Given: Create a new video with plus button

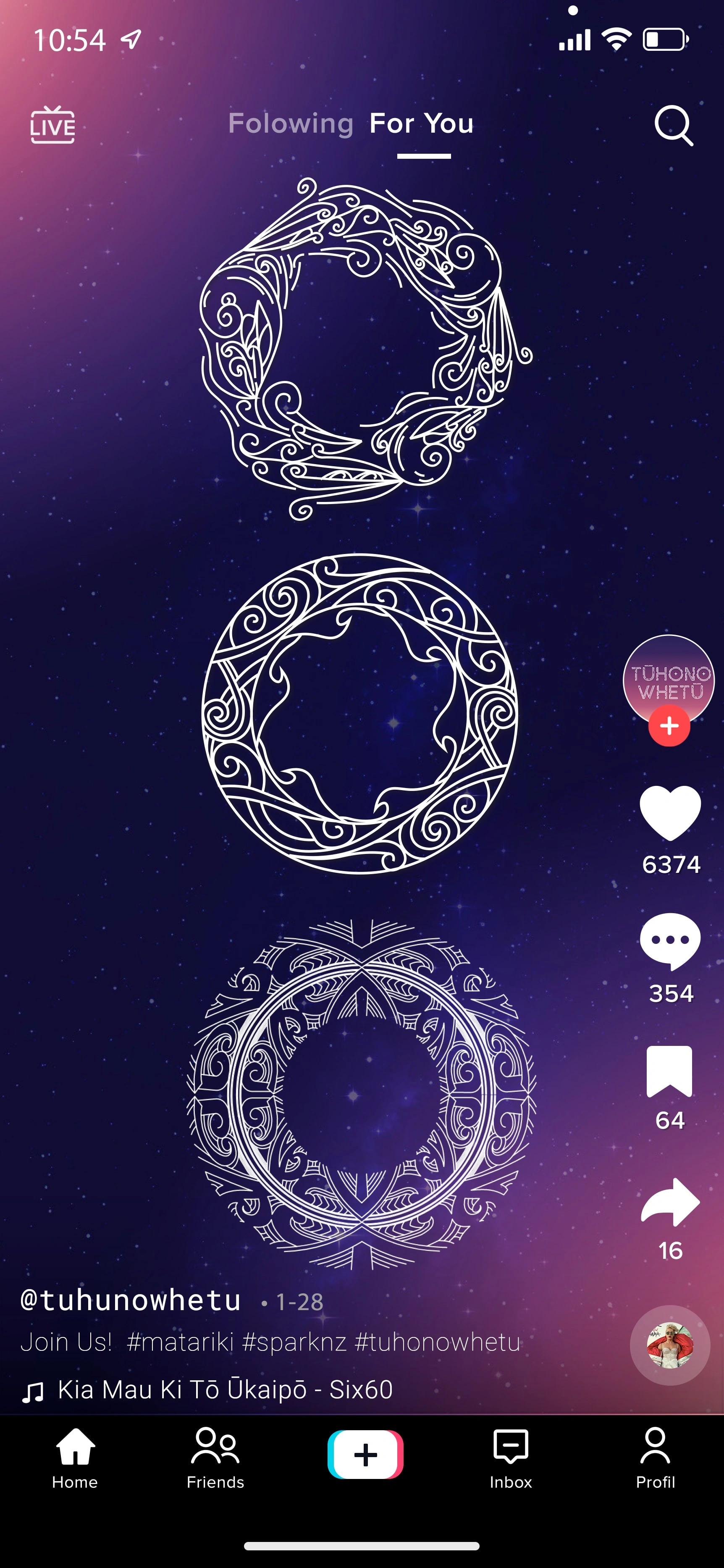Looking at the screenshot, I should 365,1455.
